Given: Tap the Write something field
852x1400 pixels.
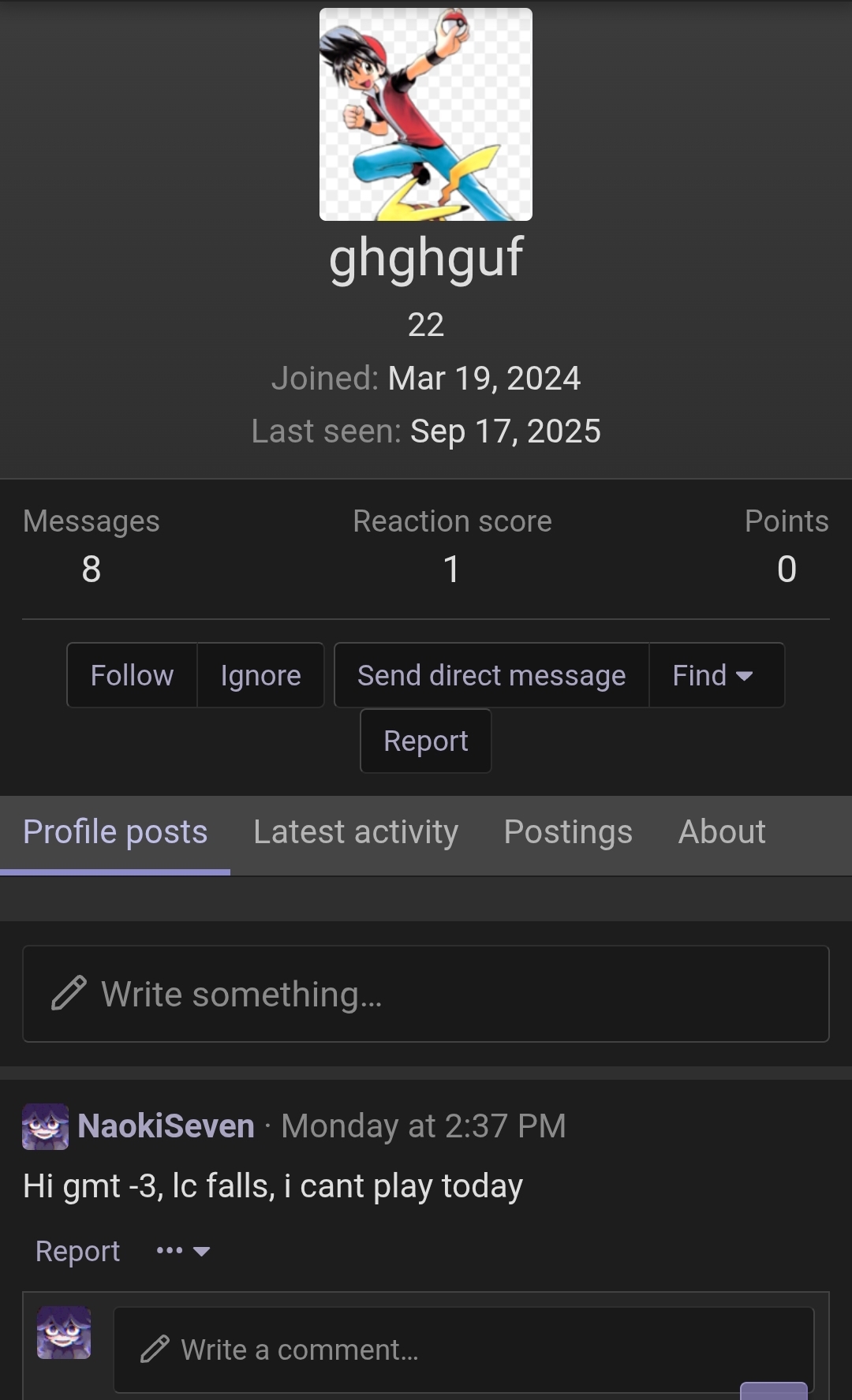Looking at the screenshot, I should tap(426, 994).
